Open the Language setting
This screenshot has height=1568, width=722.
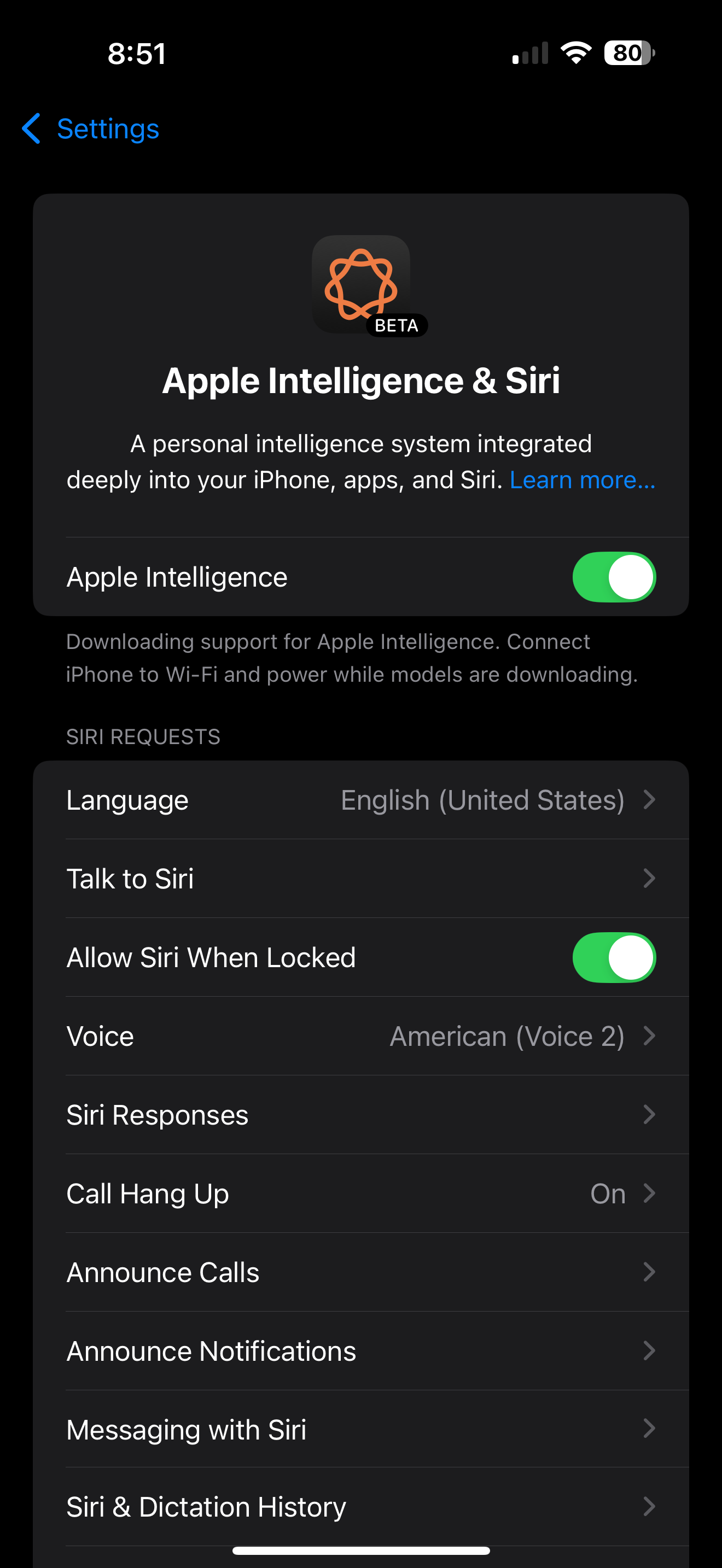click(361, 800)
